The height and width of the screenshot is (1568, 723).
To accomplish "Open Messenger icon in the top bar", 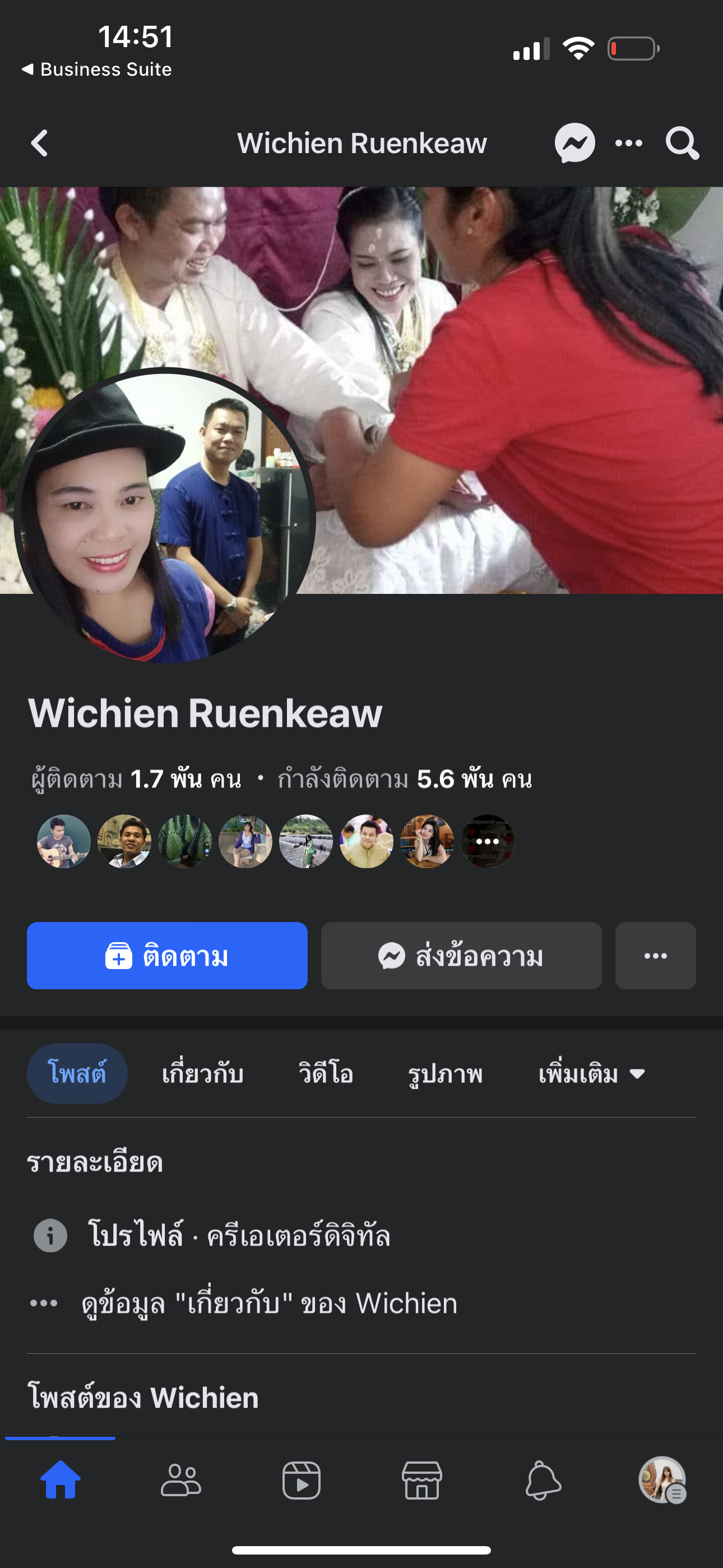I will [x=574, y=144].
